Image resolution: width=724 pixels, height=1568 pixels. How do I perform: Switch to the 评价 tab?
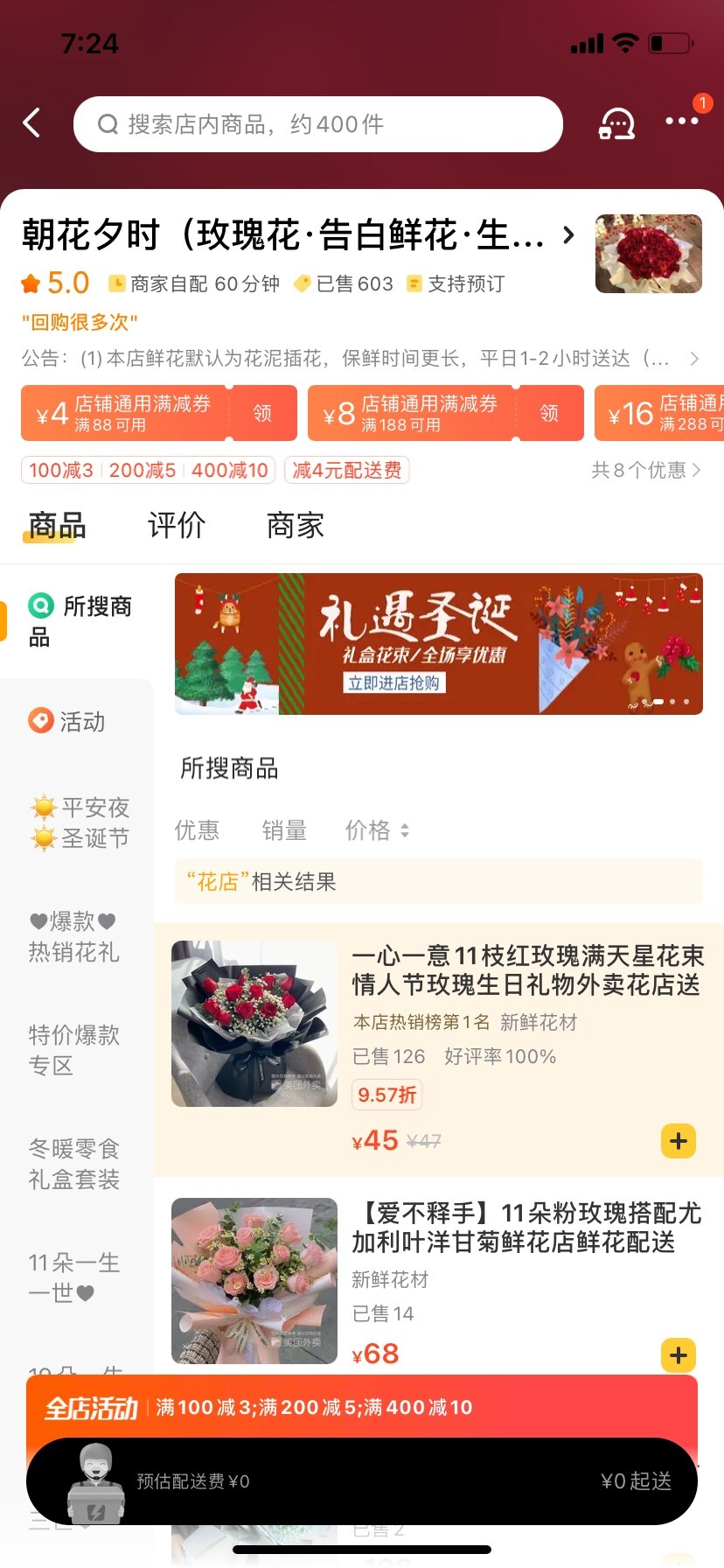point(177,525)
